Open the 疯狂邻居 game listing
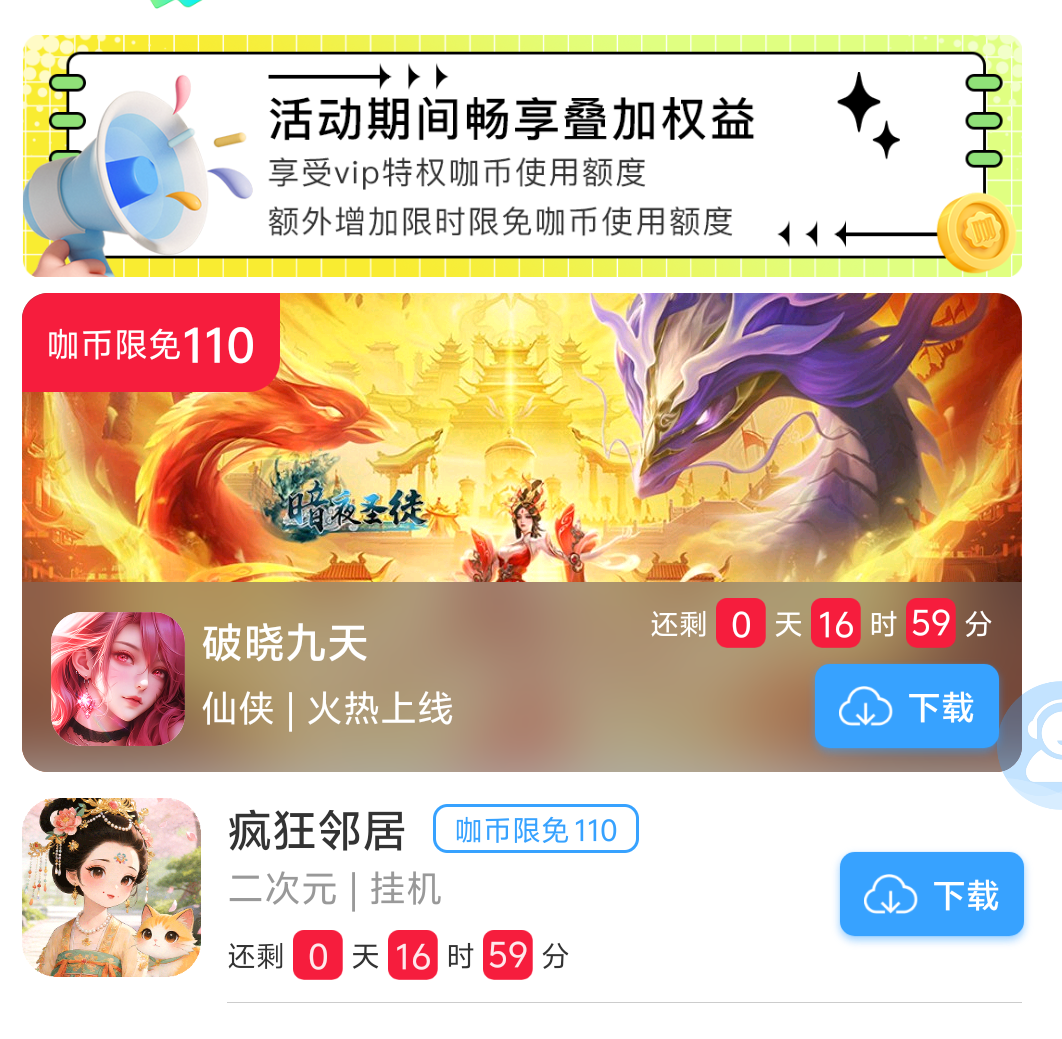 tap(316, 832)
